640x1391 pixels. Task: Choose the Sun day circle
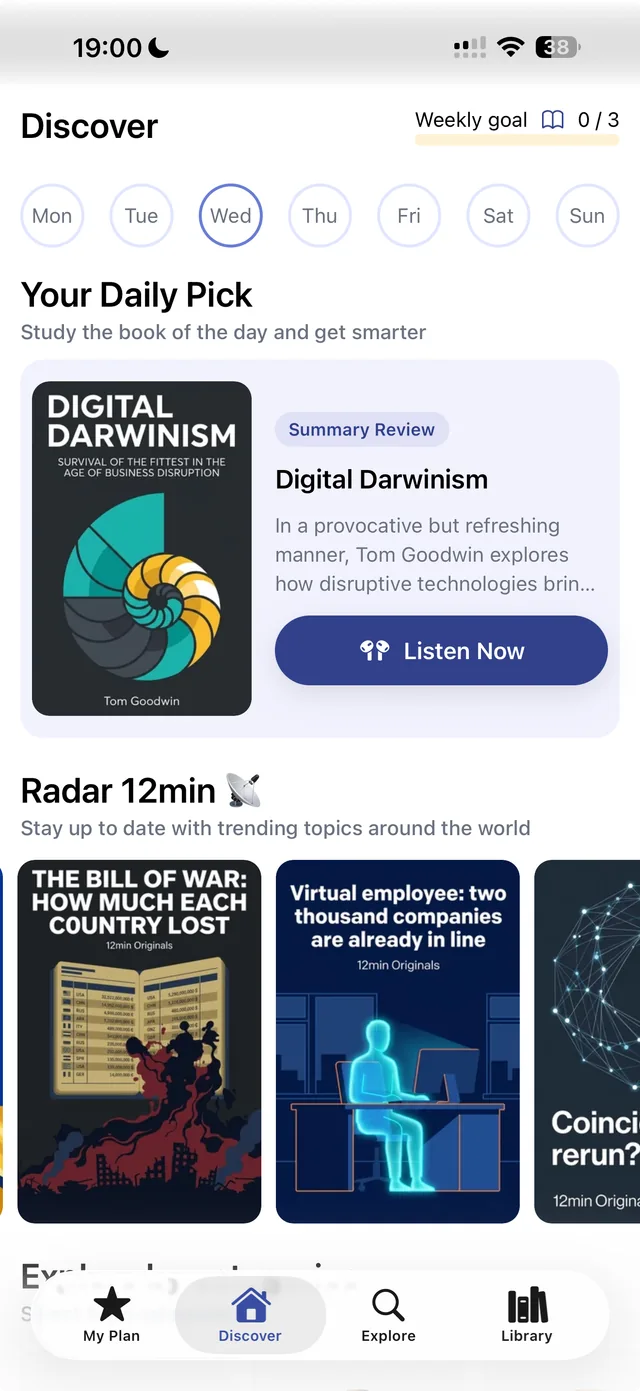587,216
